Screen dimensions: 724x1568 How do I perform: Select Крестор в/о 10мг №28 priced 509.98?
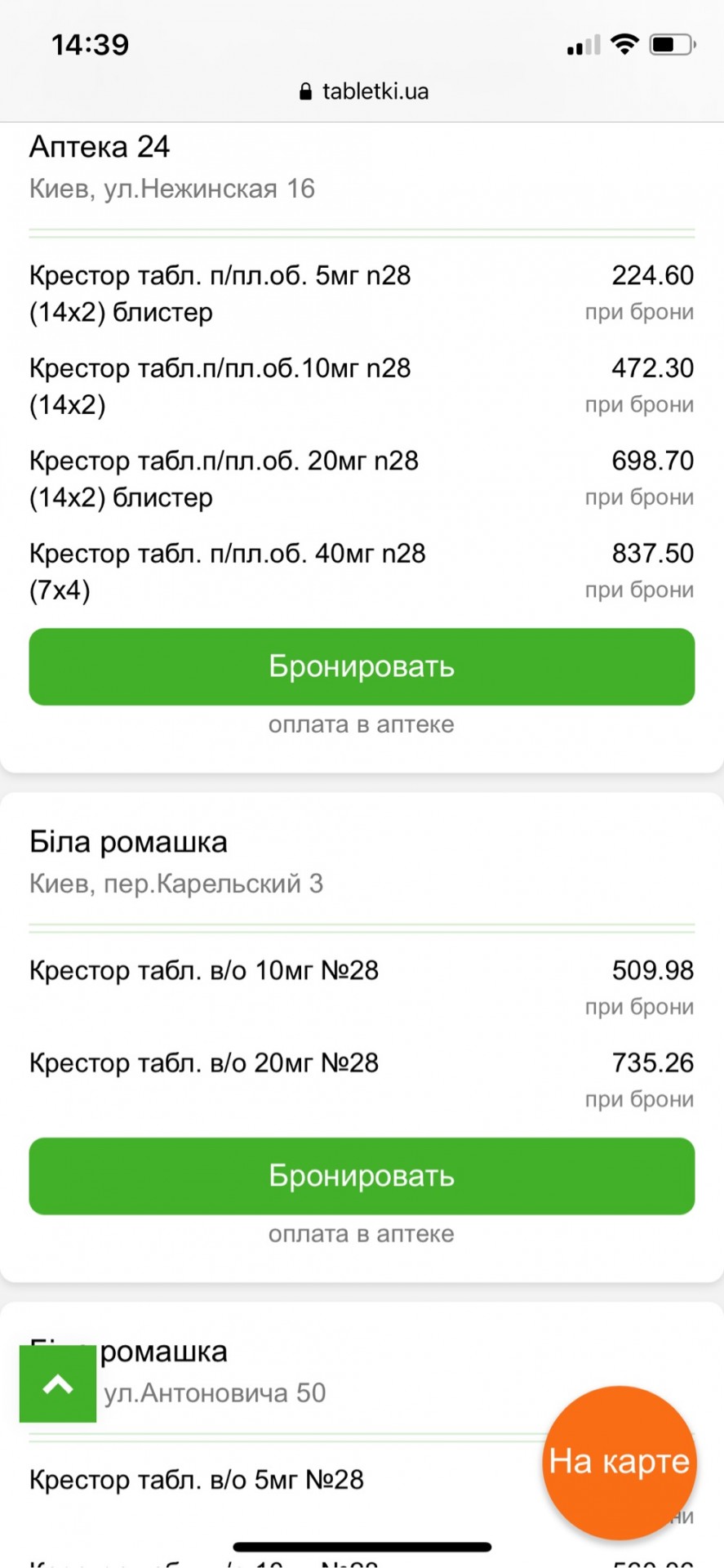tap(204, 970)
